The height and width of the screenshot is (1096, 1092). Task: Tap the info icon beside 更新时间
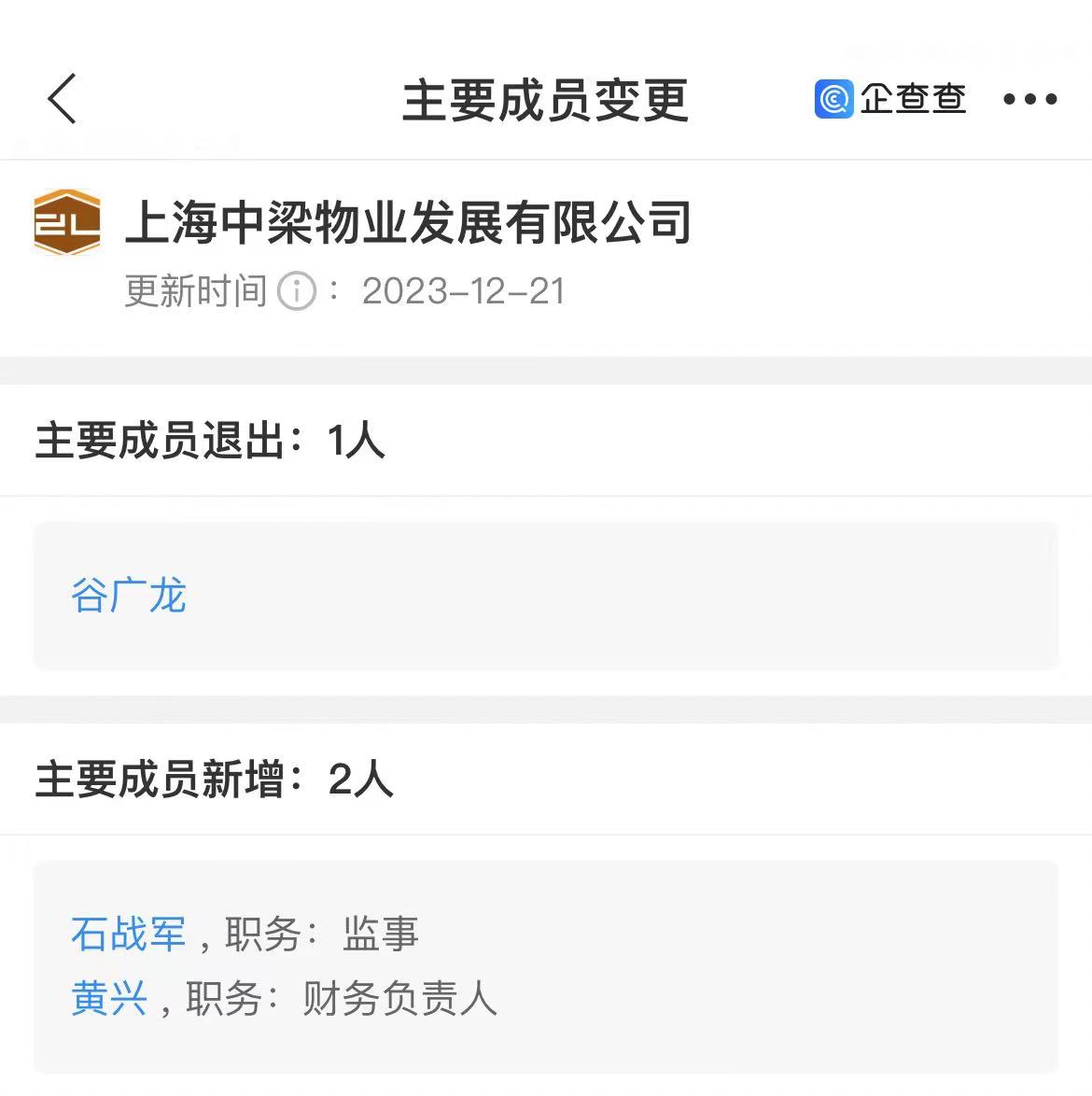click(298, 291)
